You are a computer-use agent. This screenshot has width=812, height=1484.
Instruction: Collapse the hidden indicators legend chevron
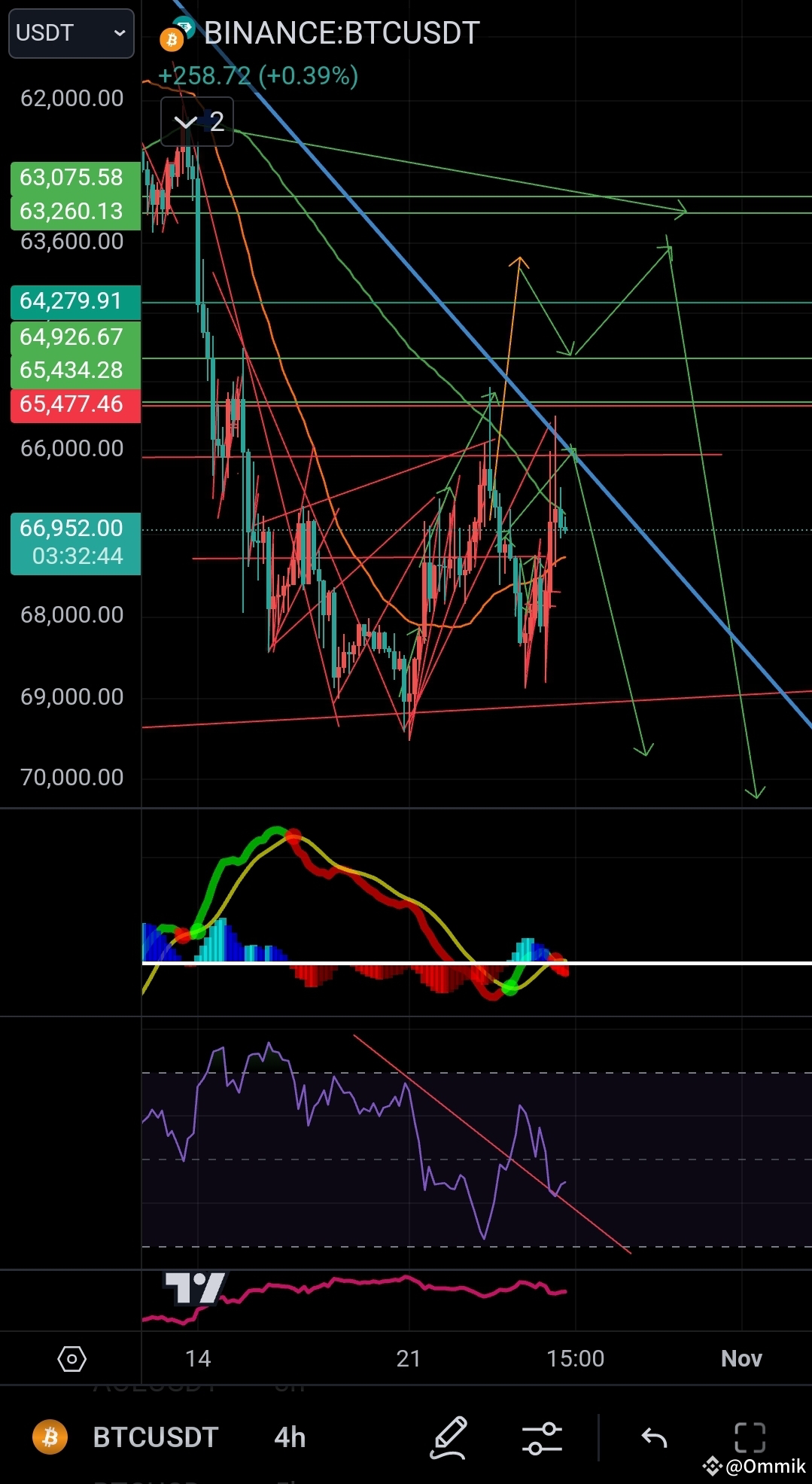pos(185,122)
